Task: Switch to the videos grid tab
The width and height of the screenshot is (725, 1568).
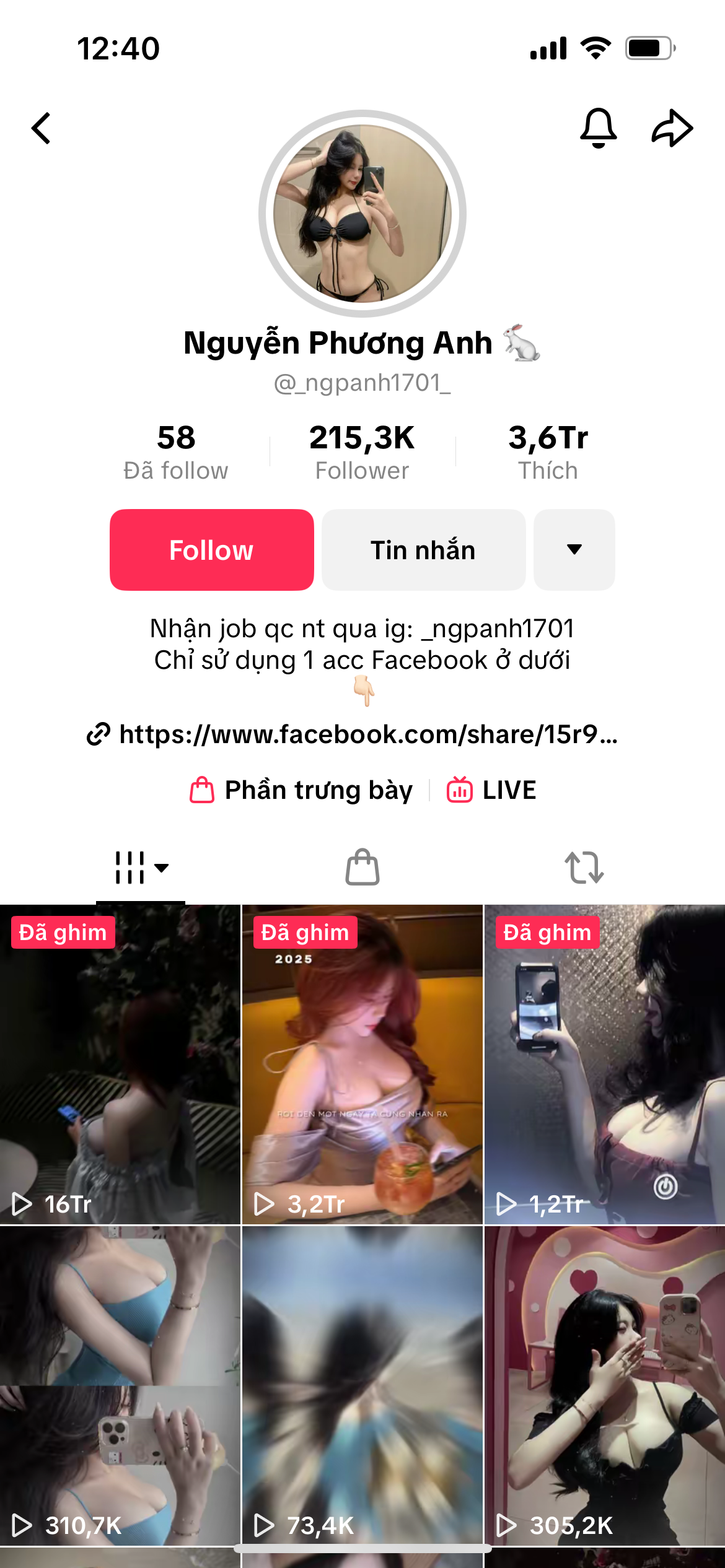Action: pos(141,867)
